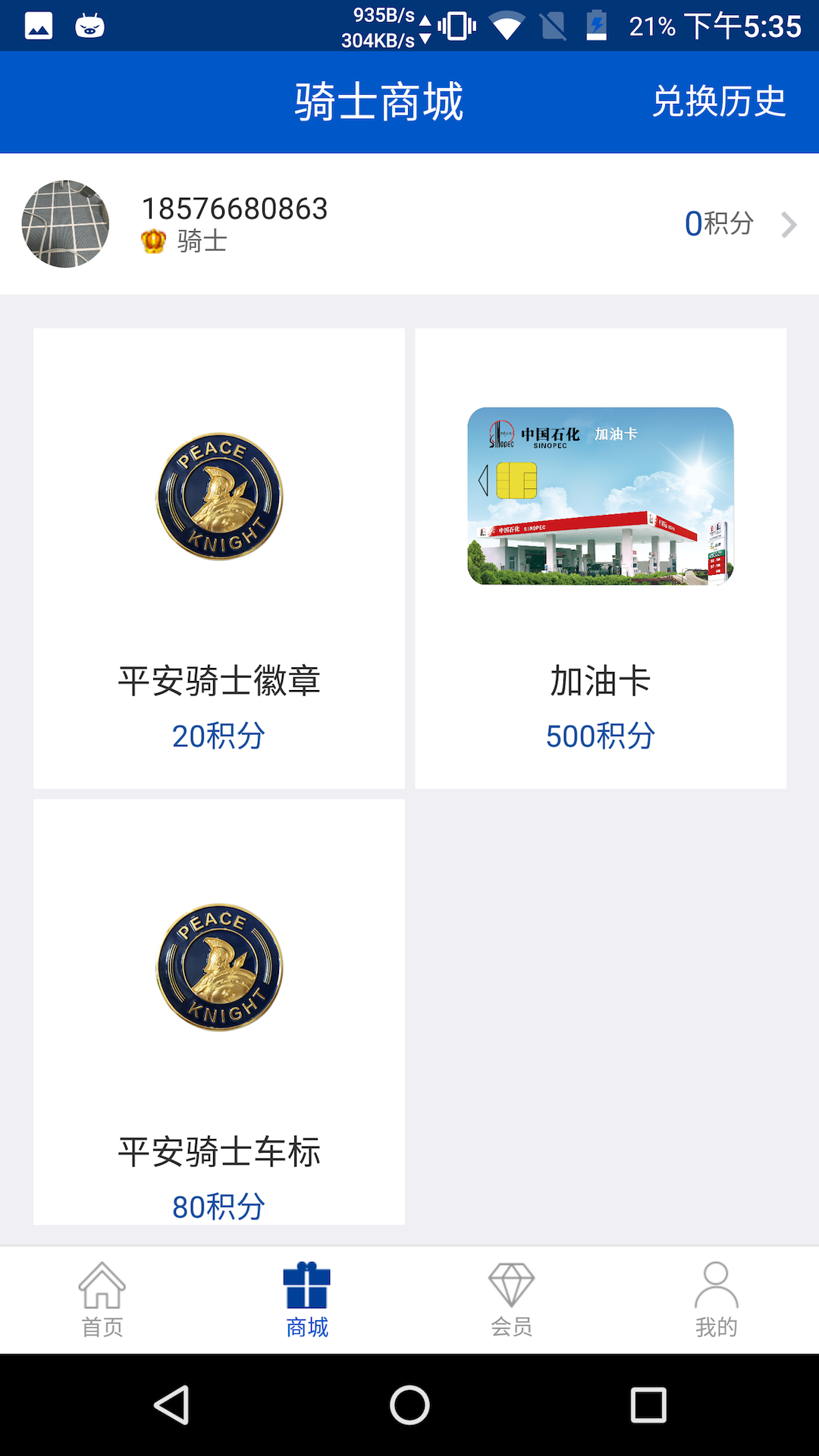The image size is (819, 1456).
Task: Select the 加油卡 500积分 item
Action: [601, 558]
